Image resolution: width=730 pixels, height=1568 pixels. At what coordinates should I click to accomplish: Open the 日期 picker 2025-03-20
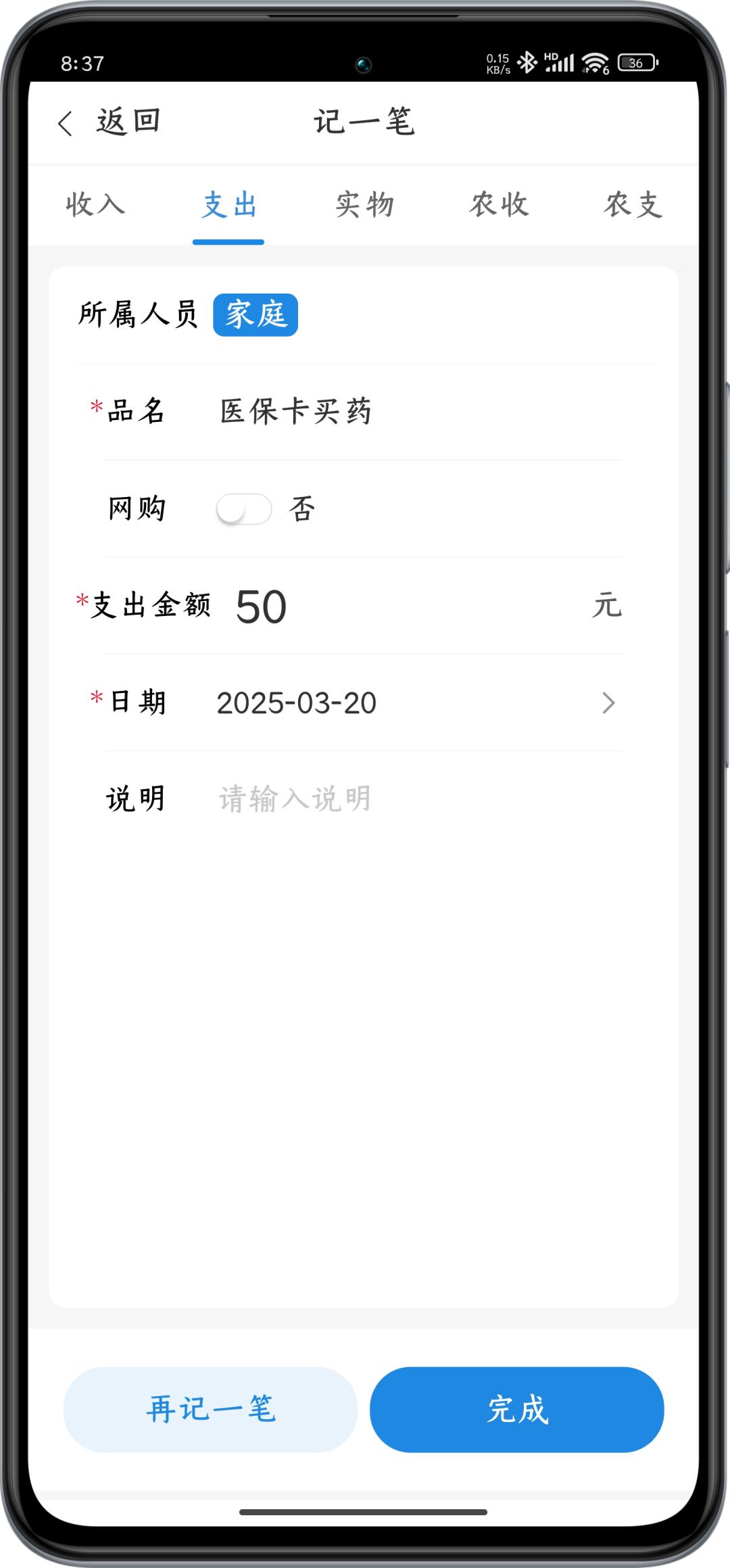click(406, 703)
